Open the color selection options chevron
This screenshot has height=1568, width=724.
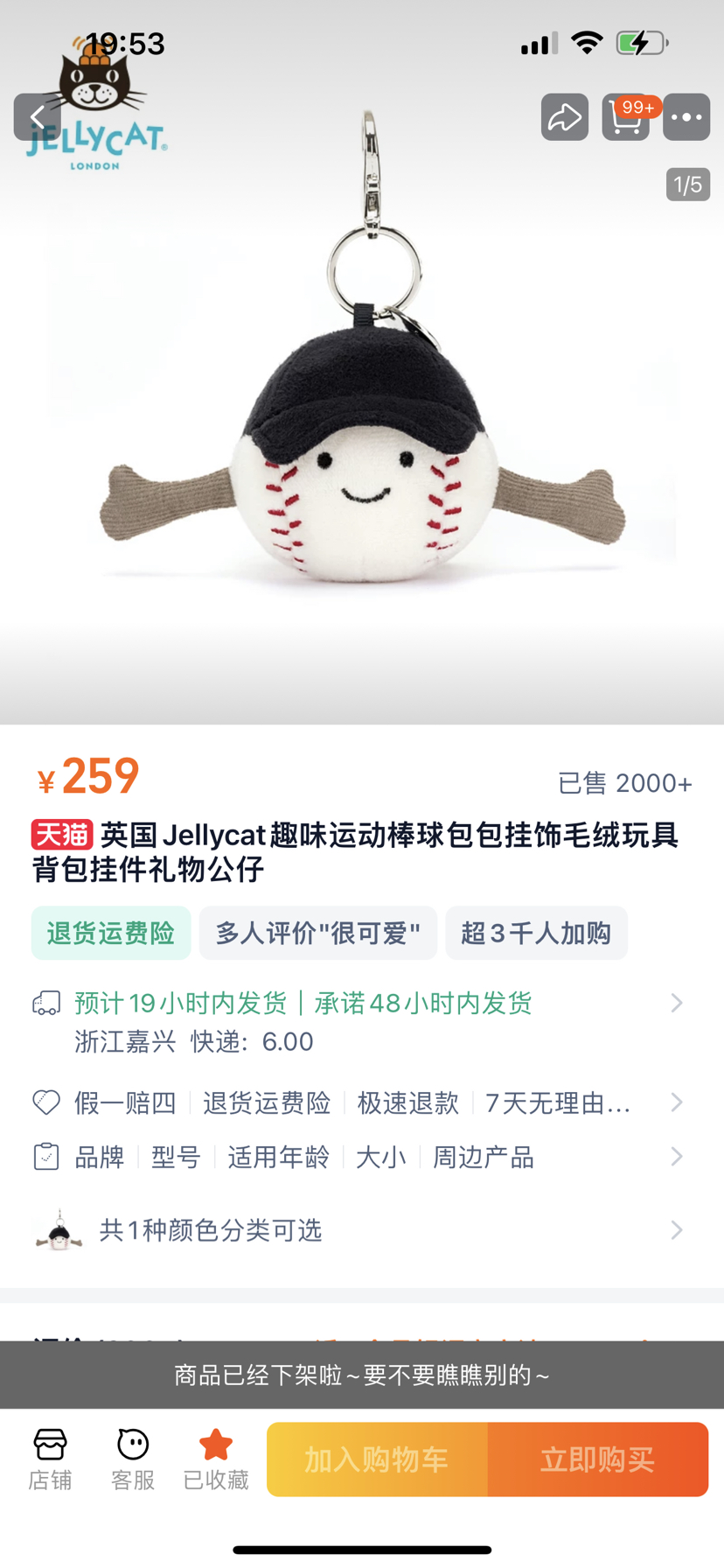coord(676,1229)
